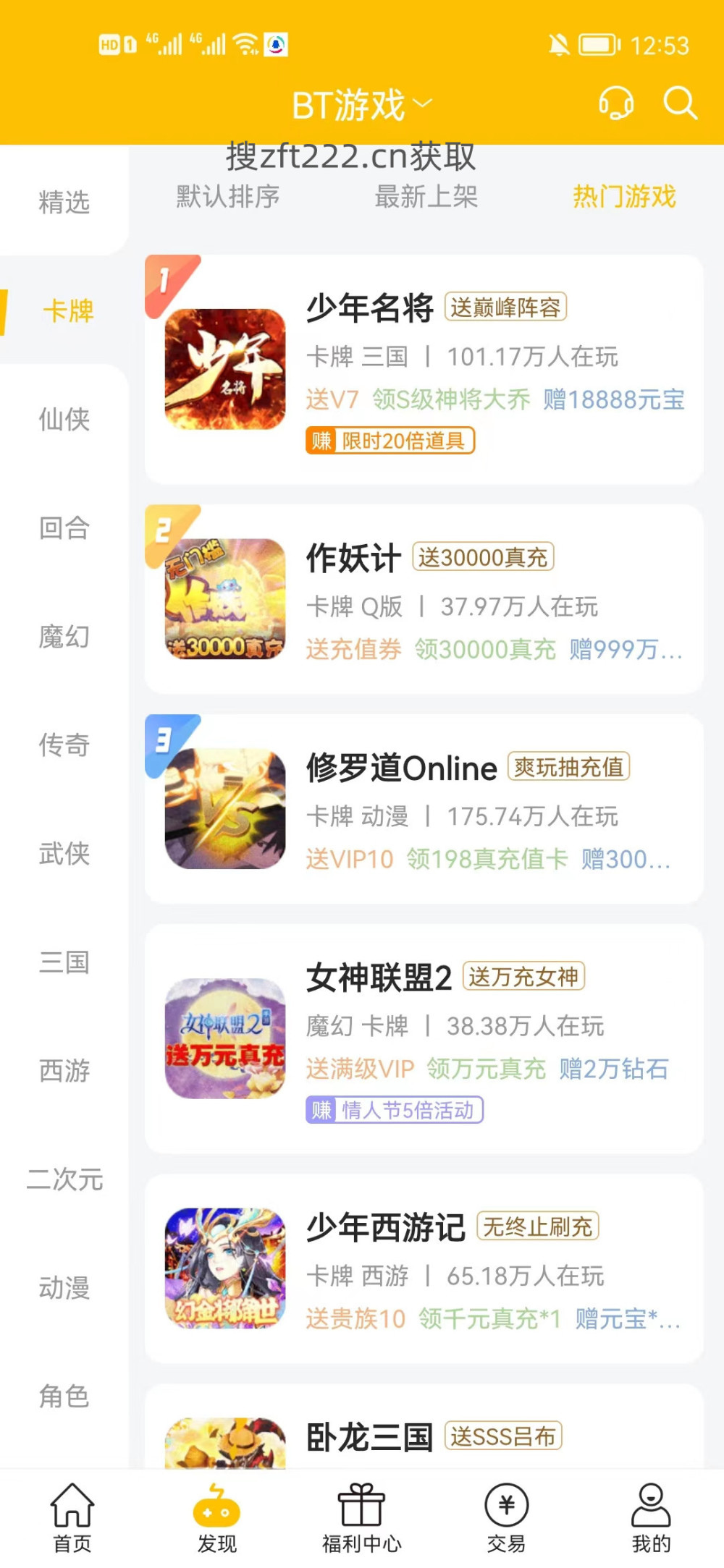Go to the 首页 tab

click(72, 1517)
